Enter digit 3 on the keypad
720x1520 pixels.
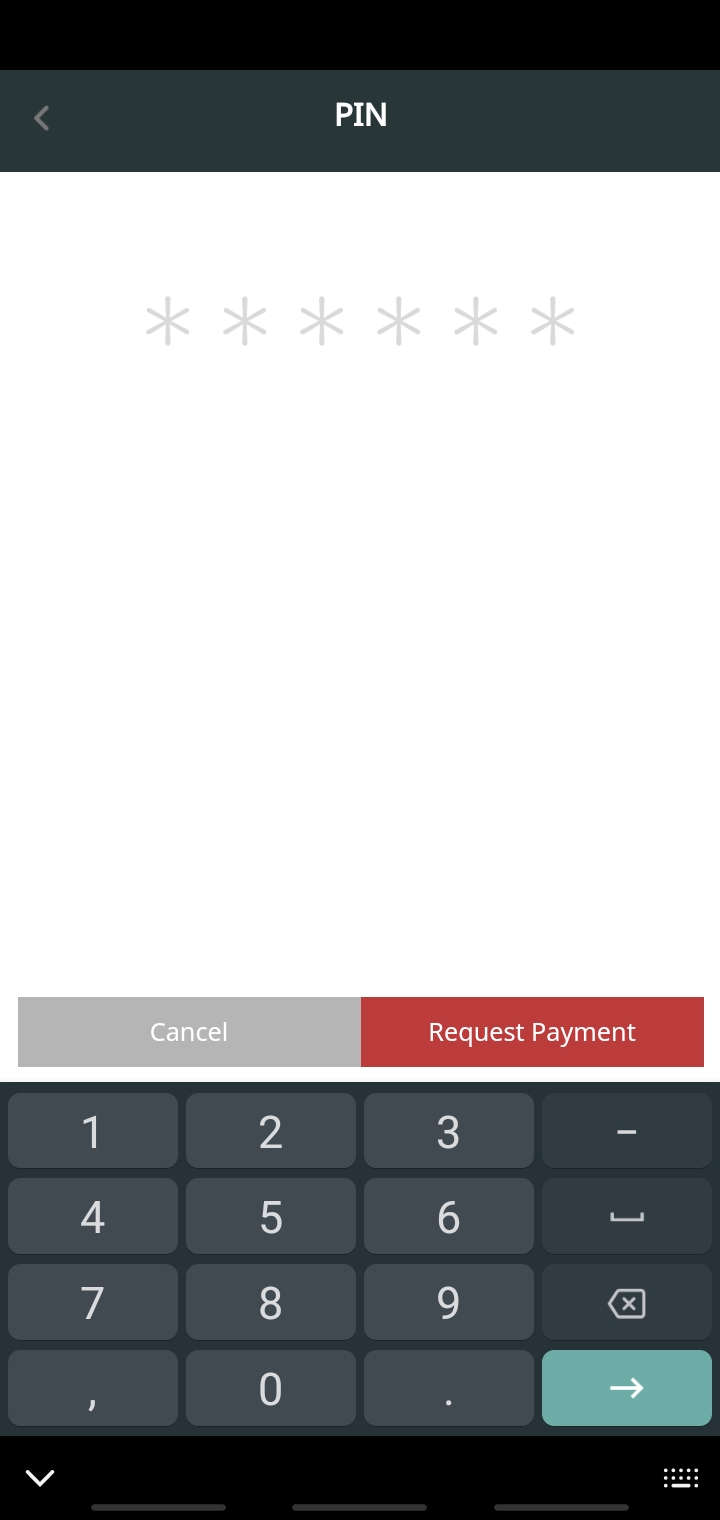click(x=449, y=1131)
